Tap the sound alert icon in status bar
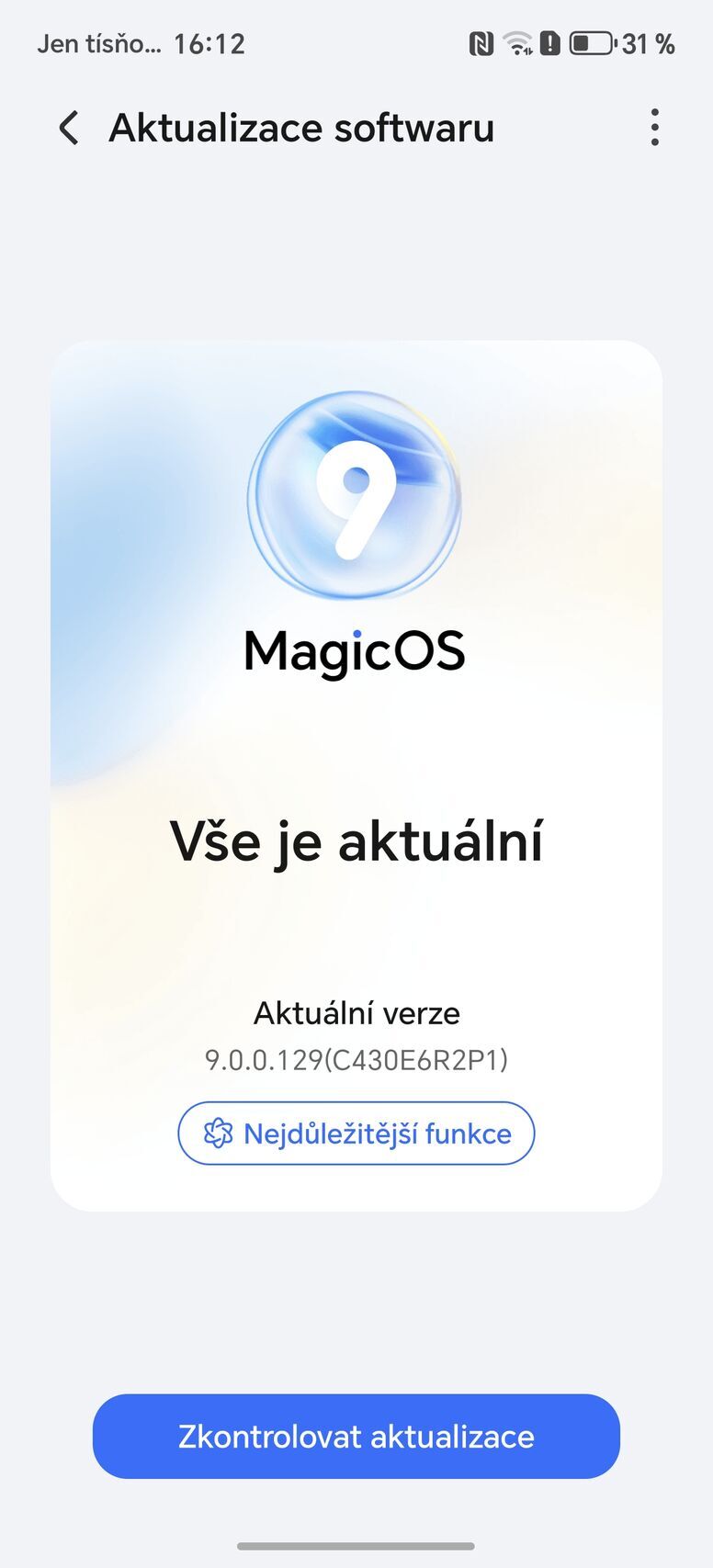This screenshot has width=713, height=1568. point(552,42)
